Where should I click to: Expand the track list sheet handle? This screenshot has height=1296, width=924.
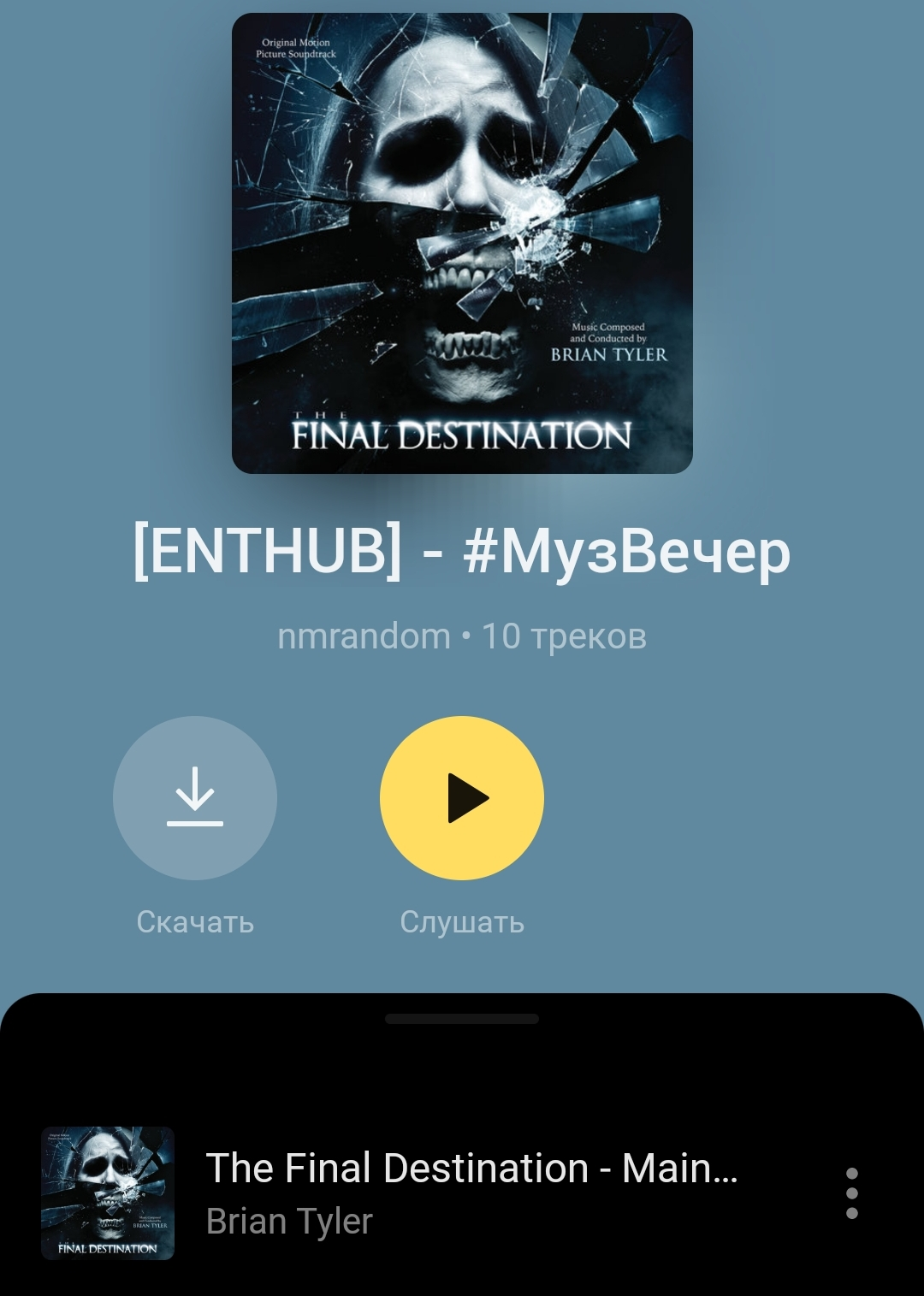(462, 1019)
